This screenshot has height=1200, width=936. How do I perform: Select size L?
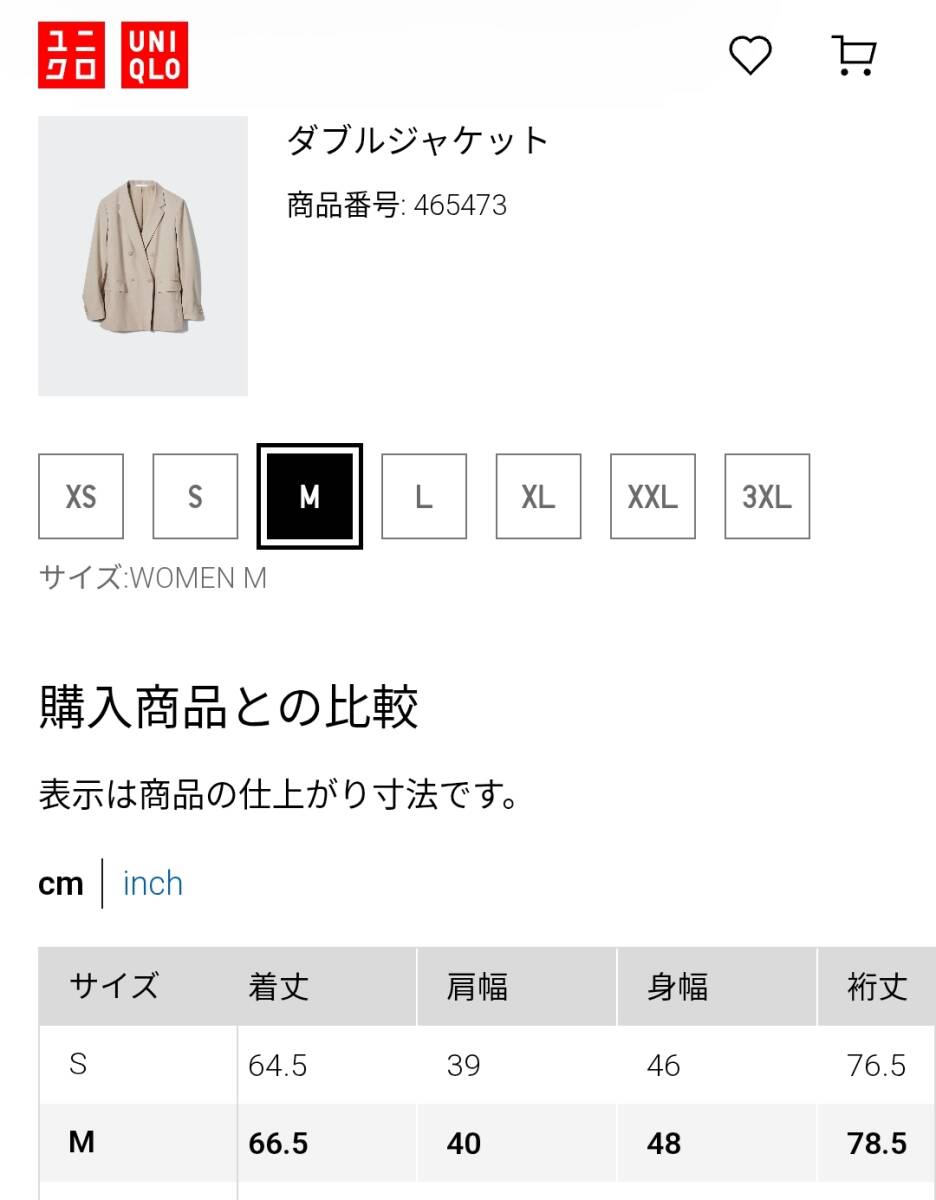coord(424,496)
